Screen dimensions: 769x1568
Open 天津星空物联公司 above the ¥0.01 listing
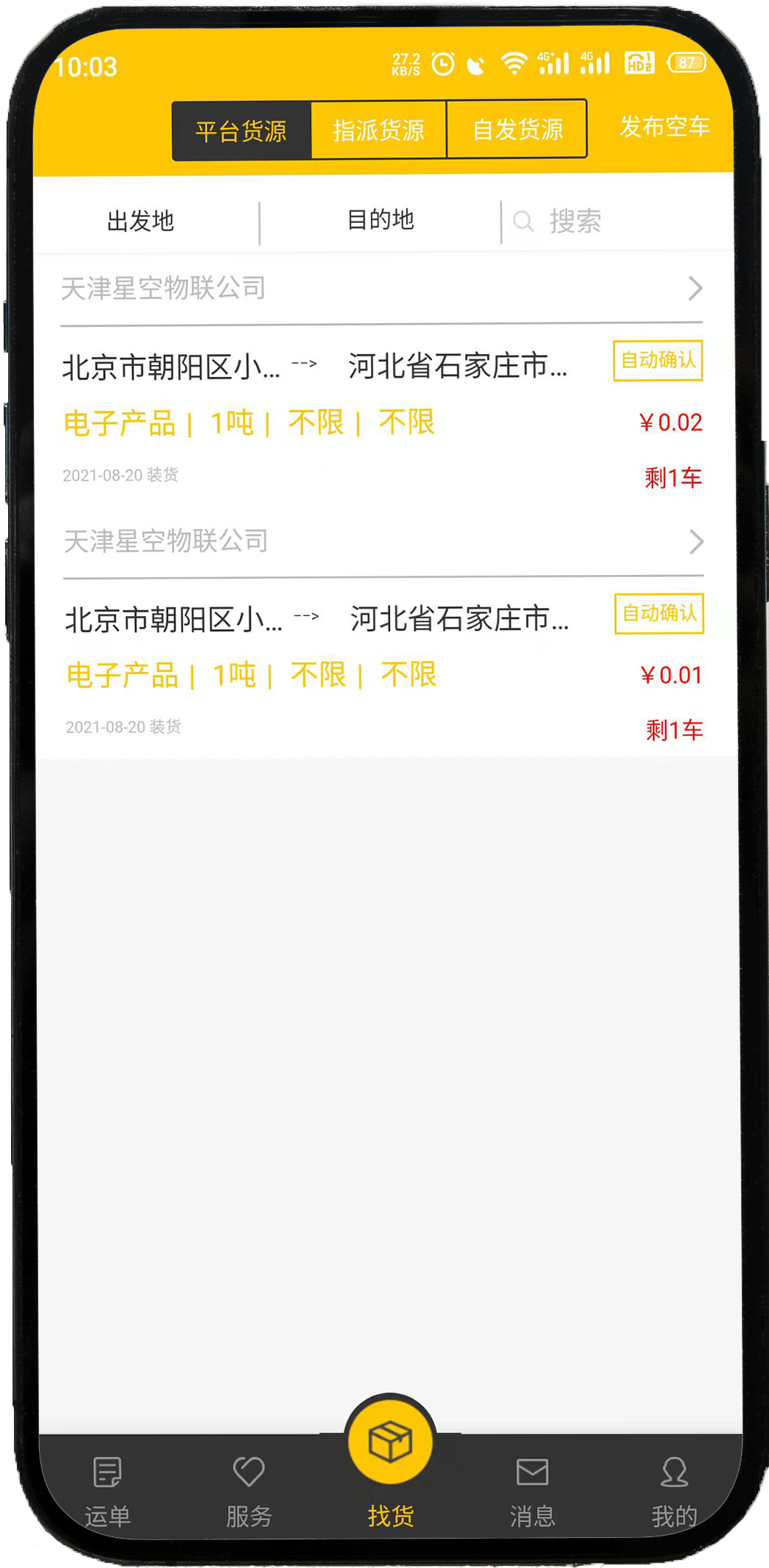click(x=383, y=541)
